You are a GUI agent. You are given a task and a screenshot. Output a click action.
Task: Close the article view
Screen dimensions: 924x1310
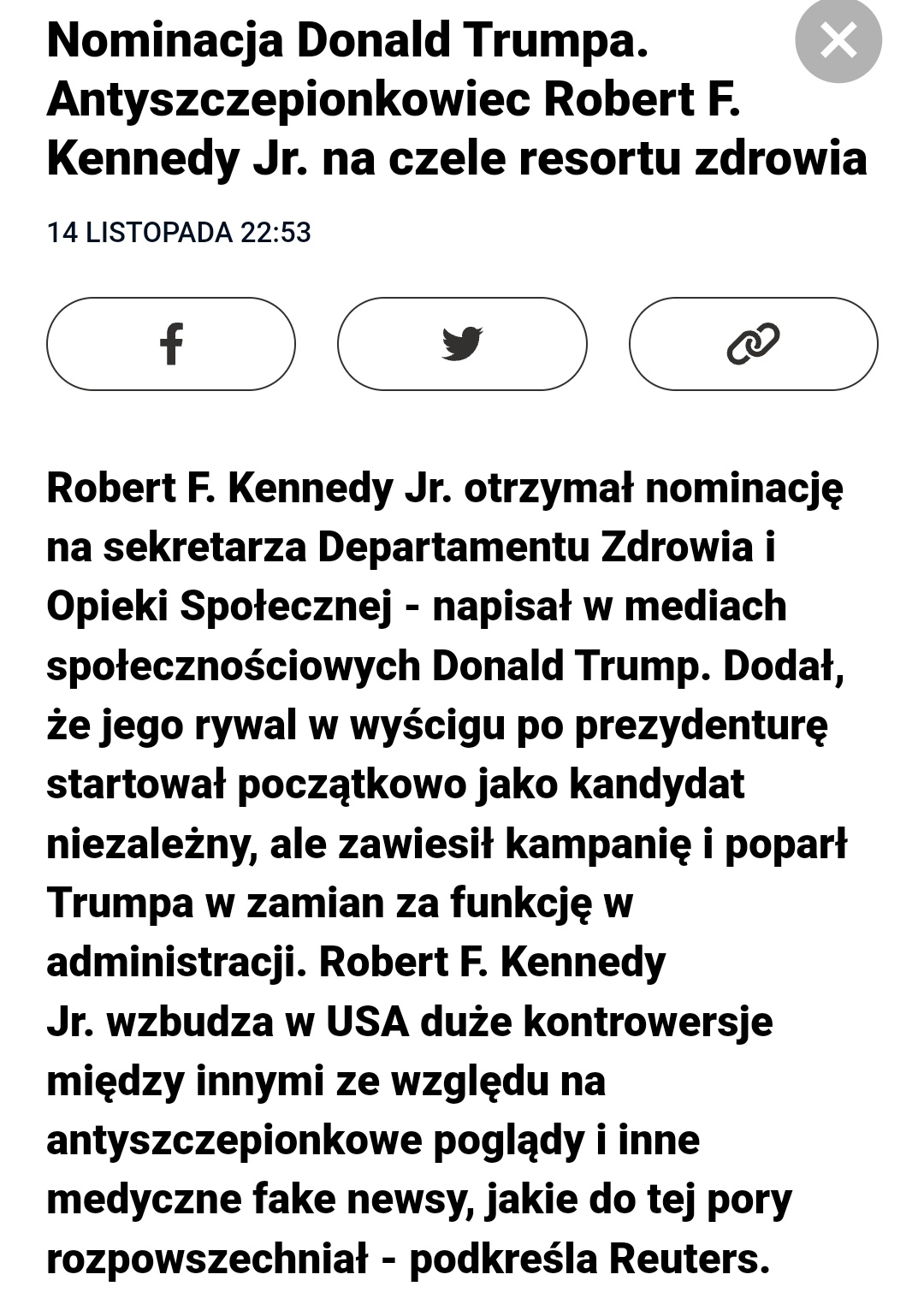pyautogui.click(x=838, y=40)
